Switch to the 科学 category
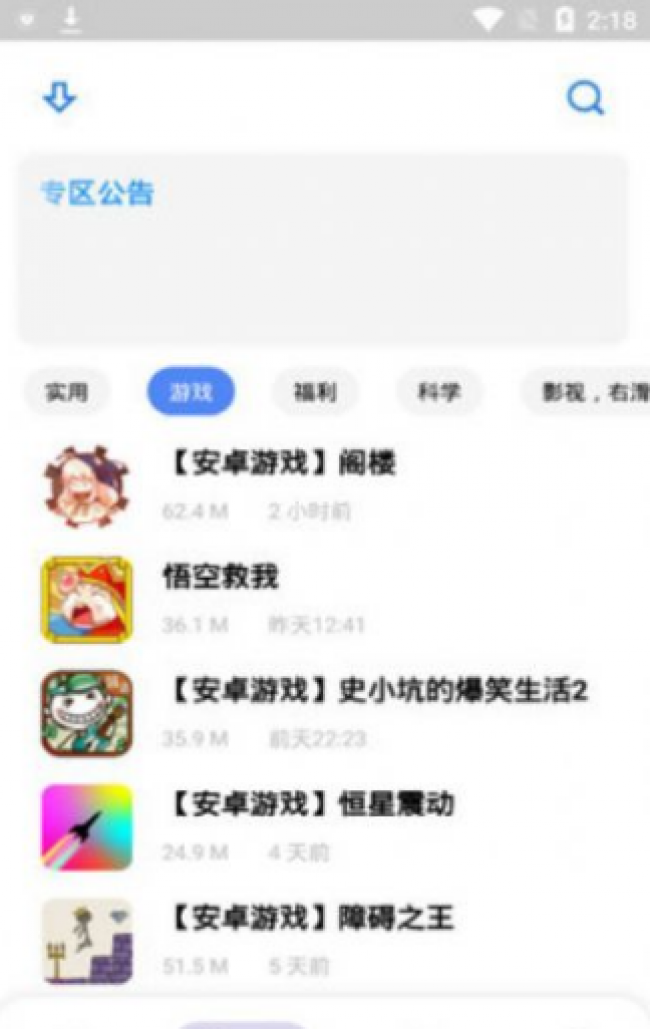Viewport: 650px width, 1029px height. [x=439, y=392]
